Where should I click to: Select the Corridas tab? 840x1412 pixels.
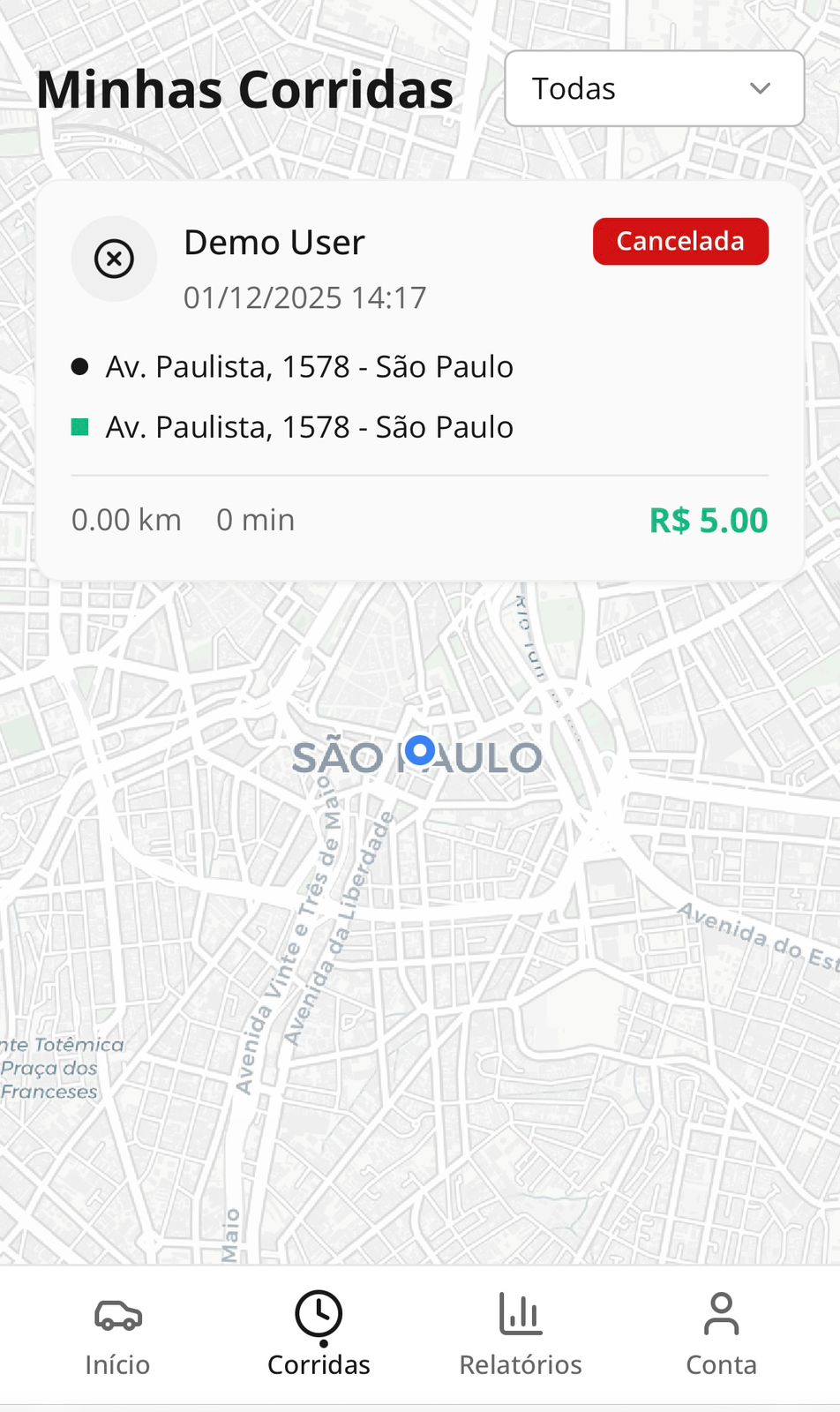[319, 1334]
